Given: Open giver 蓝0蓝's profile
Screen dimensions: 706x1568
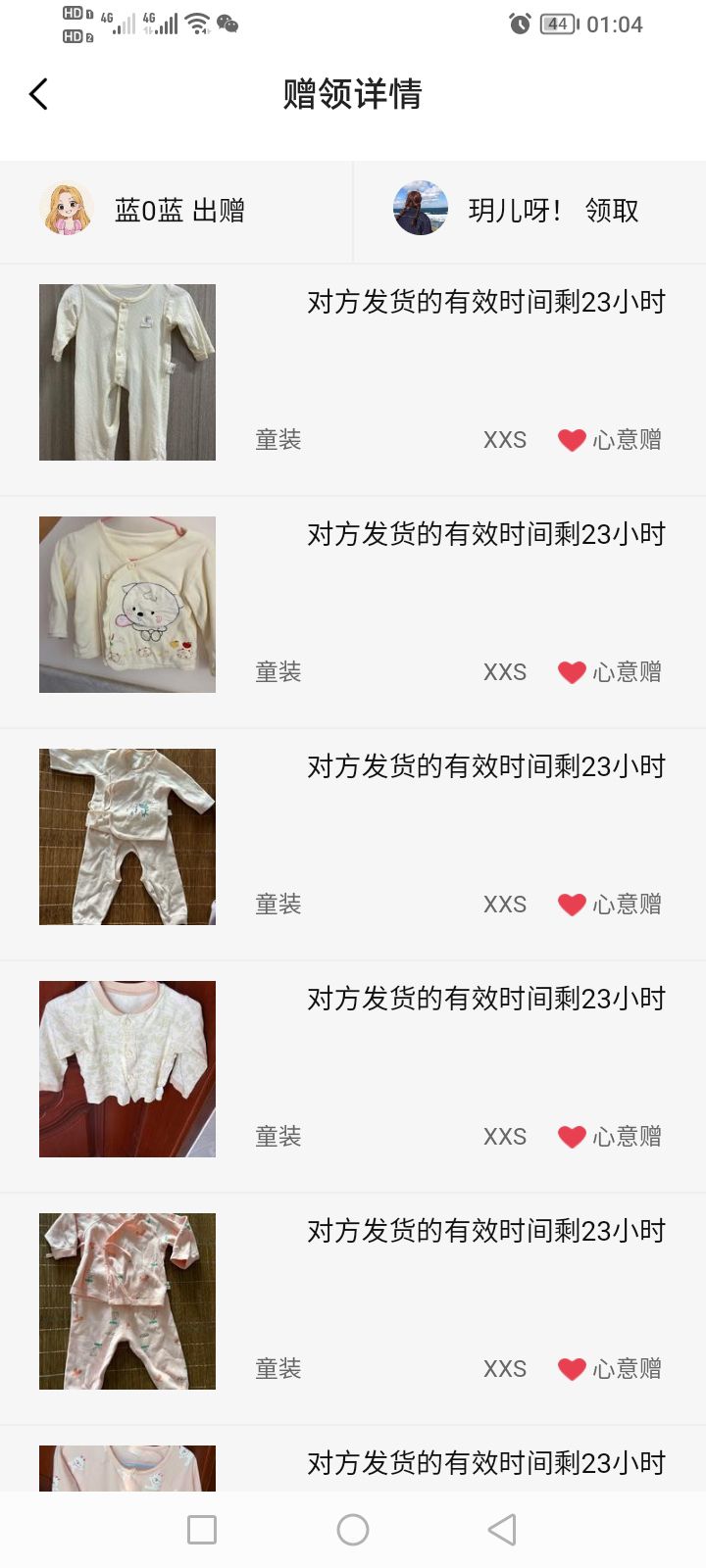Looking at the screenshot, I should tap(67, 210).
